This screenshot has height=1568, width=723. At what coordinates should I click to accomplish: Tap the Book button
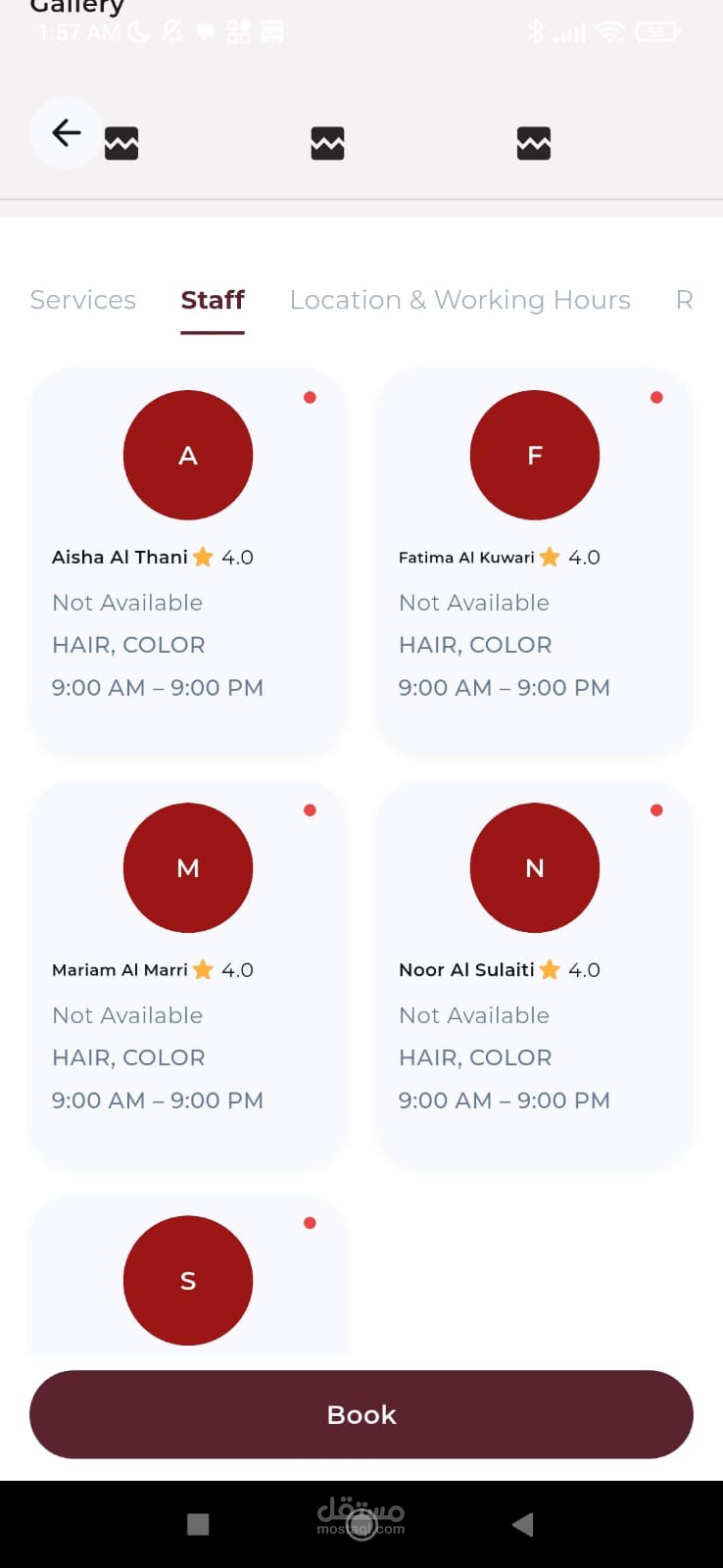(361, 1414)
